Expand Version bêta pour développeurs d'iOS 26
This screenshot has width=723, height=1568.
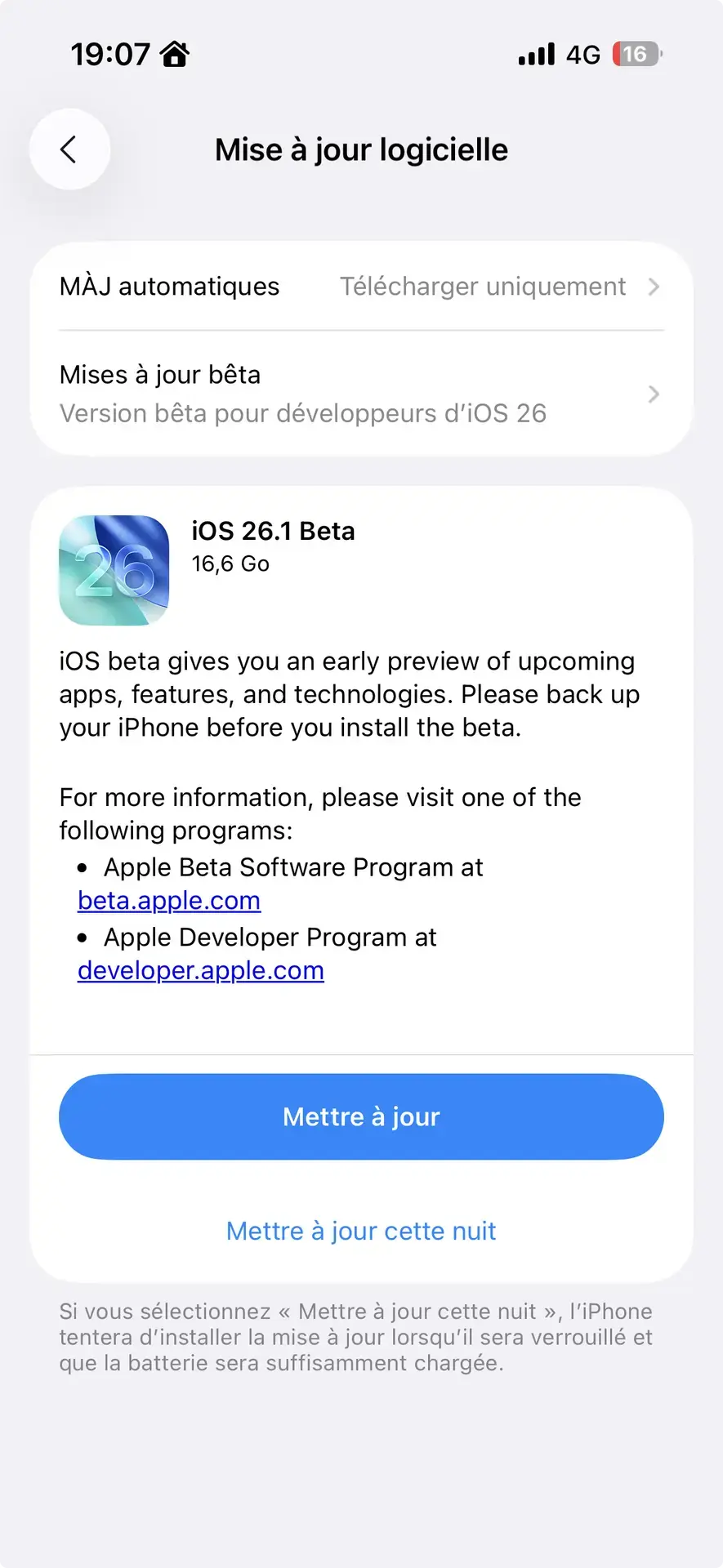pyautogui.click(x=302, y=413)
